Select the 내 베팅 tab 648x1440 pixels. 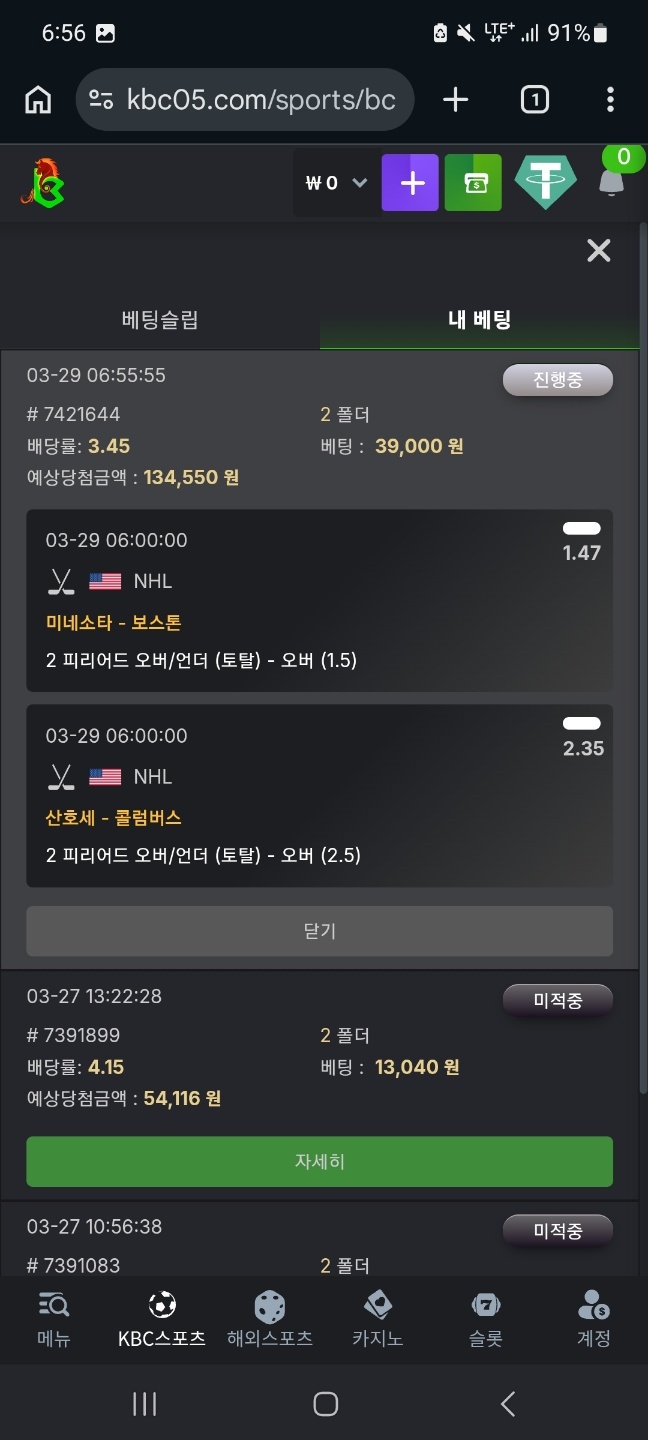pyautogui.click(x=479, y=320)
